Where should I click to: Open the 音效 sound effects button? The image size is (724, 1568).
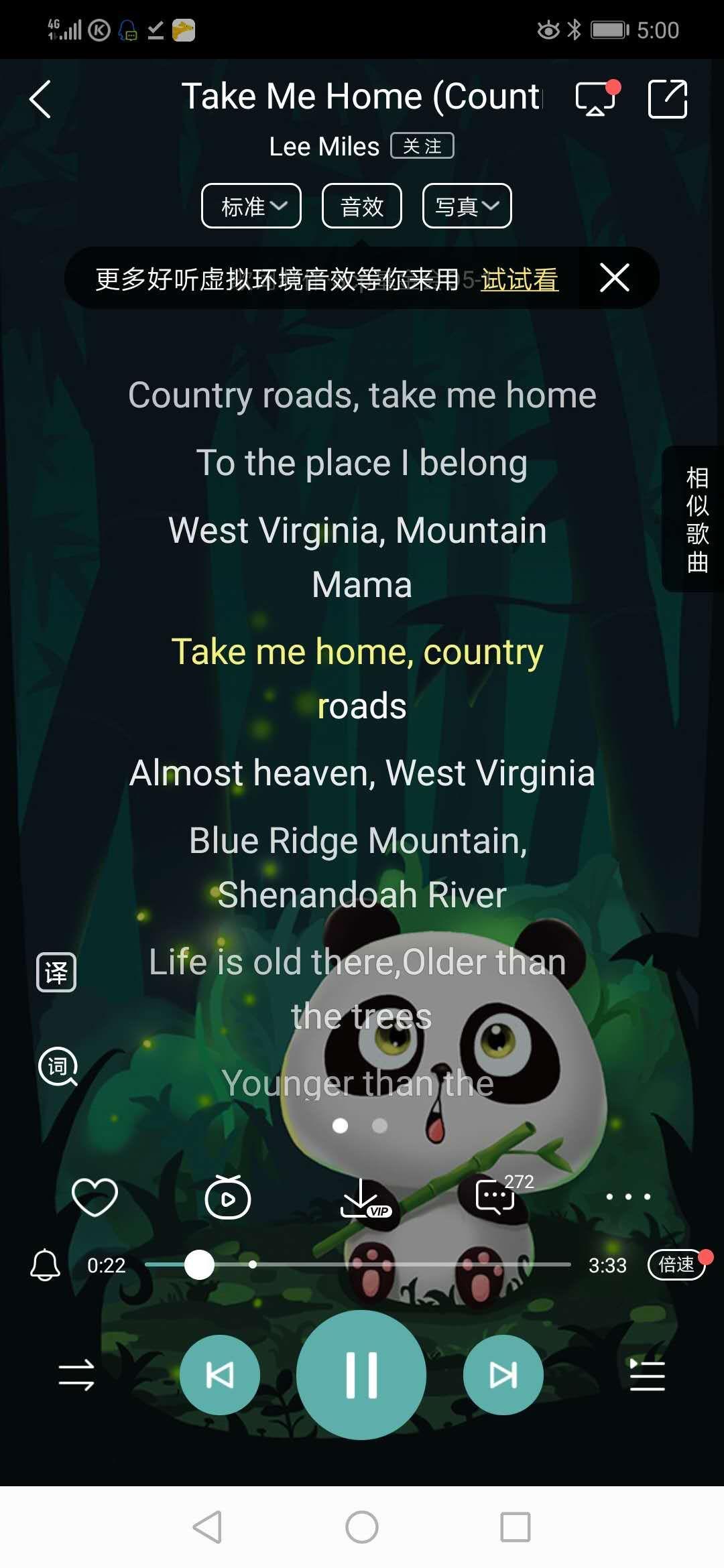(x=362, y=206)
